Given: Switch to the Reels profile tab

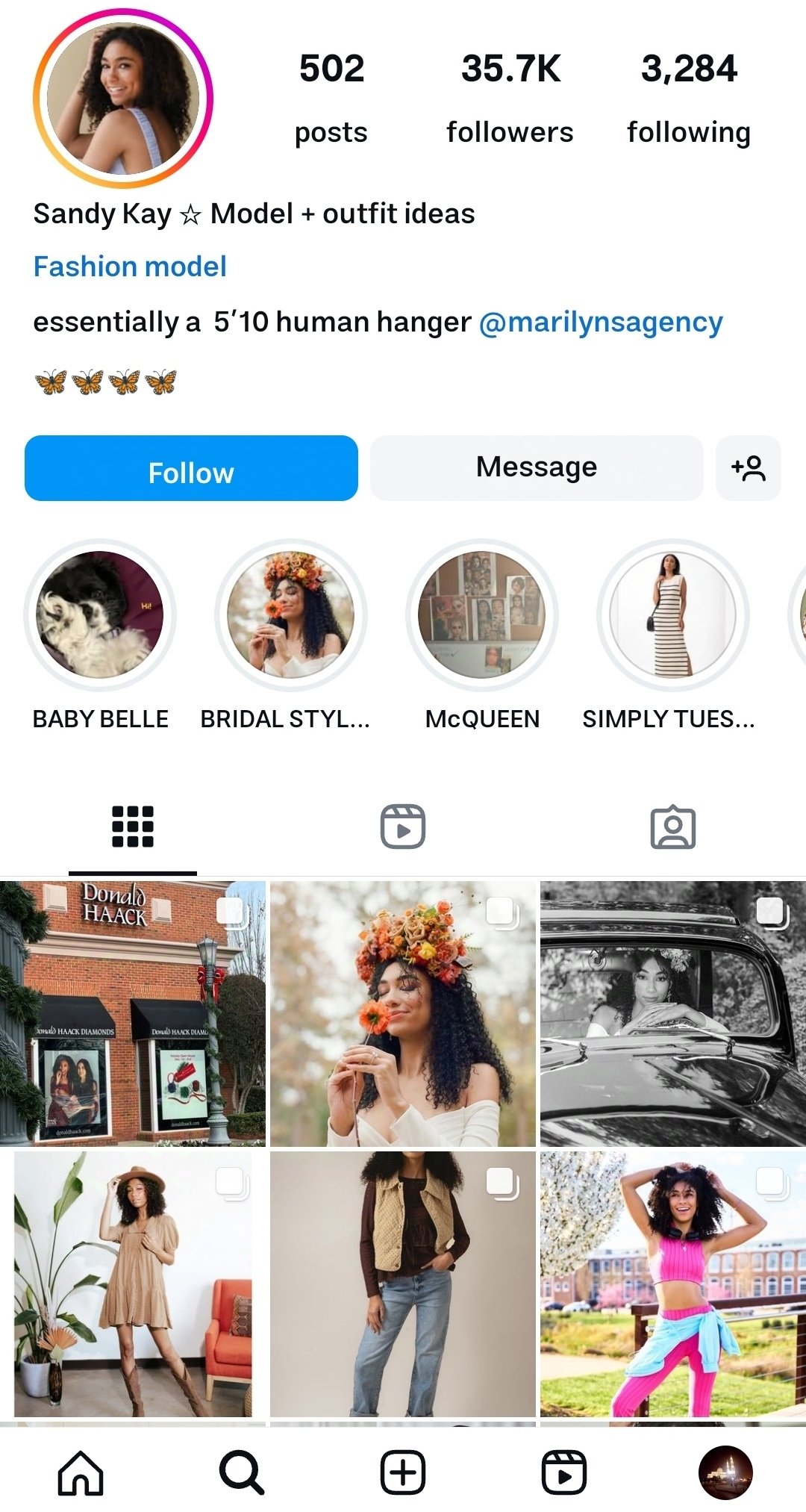Looking at the screenshot, I should click(x=403, y=827).
